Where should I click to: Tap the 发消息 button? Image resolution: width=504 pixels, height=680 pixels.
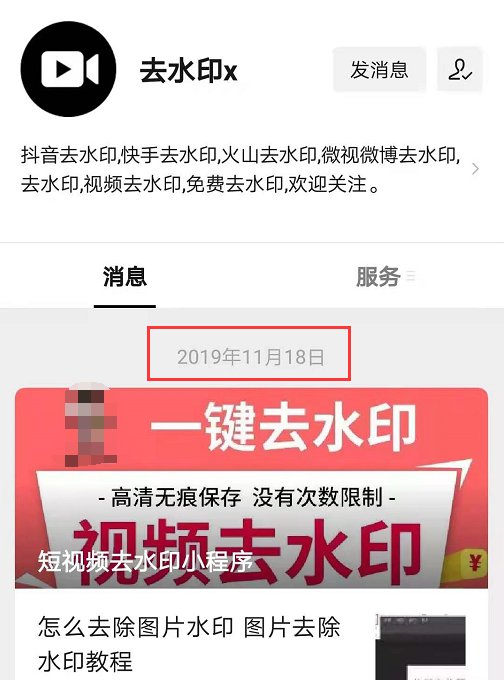(x=379, y=69)
